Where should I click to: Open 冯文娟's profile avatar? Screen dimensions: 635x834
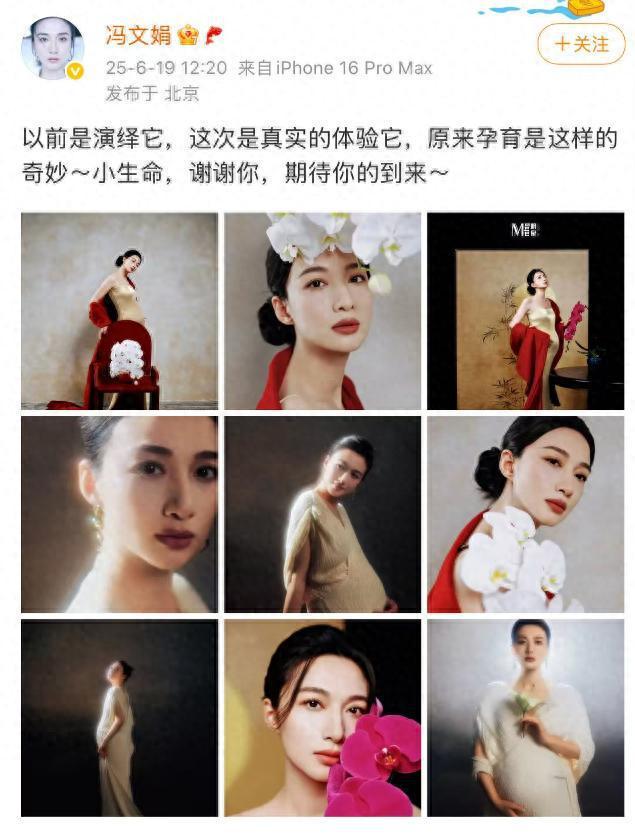click(x=53, y=47)
